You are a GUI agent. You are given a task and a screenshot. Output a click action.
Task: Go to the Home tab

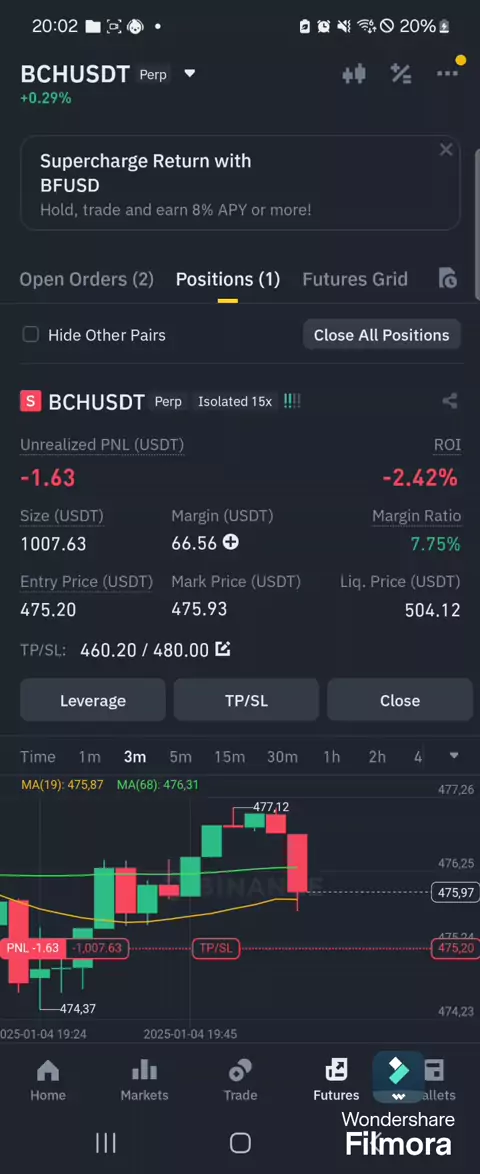(48, 1080)
